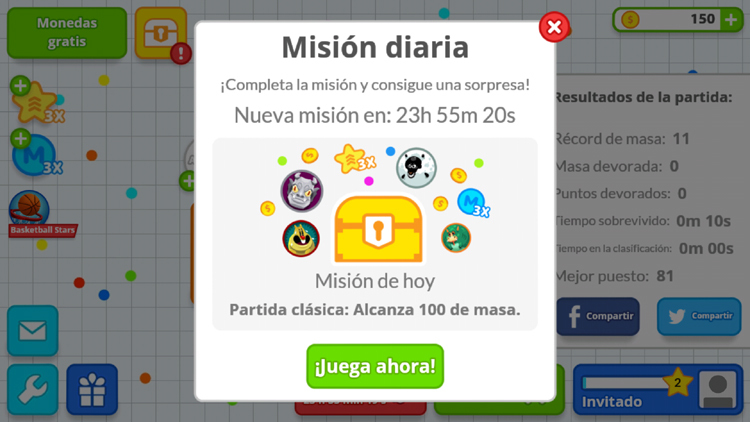Open the mail envelope inbox
The height and width of the screenshot is (422, 750).
click(32, 331)
